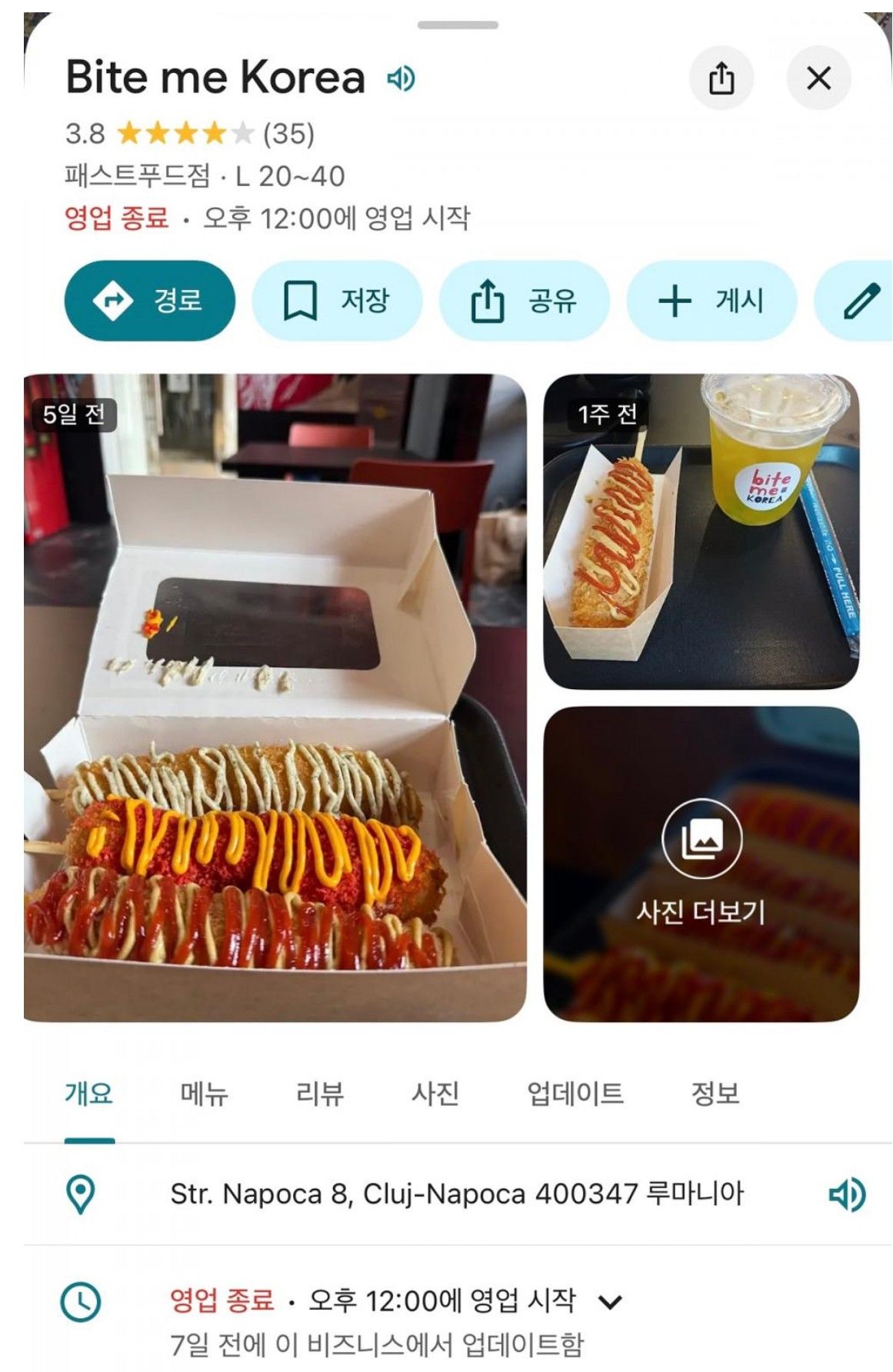
Task: Open the 업데이트 tab
Action: pyautogui.click(x=575, y=1093)
